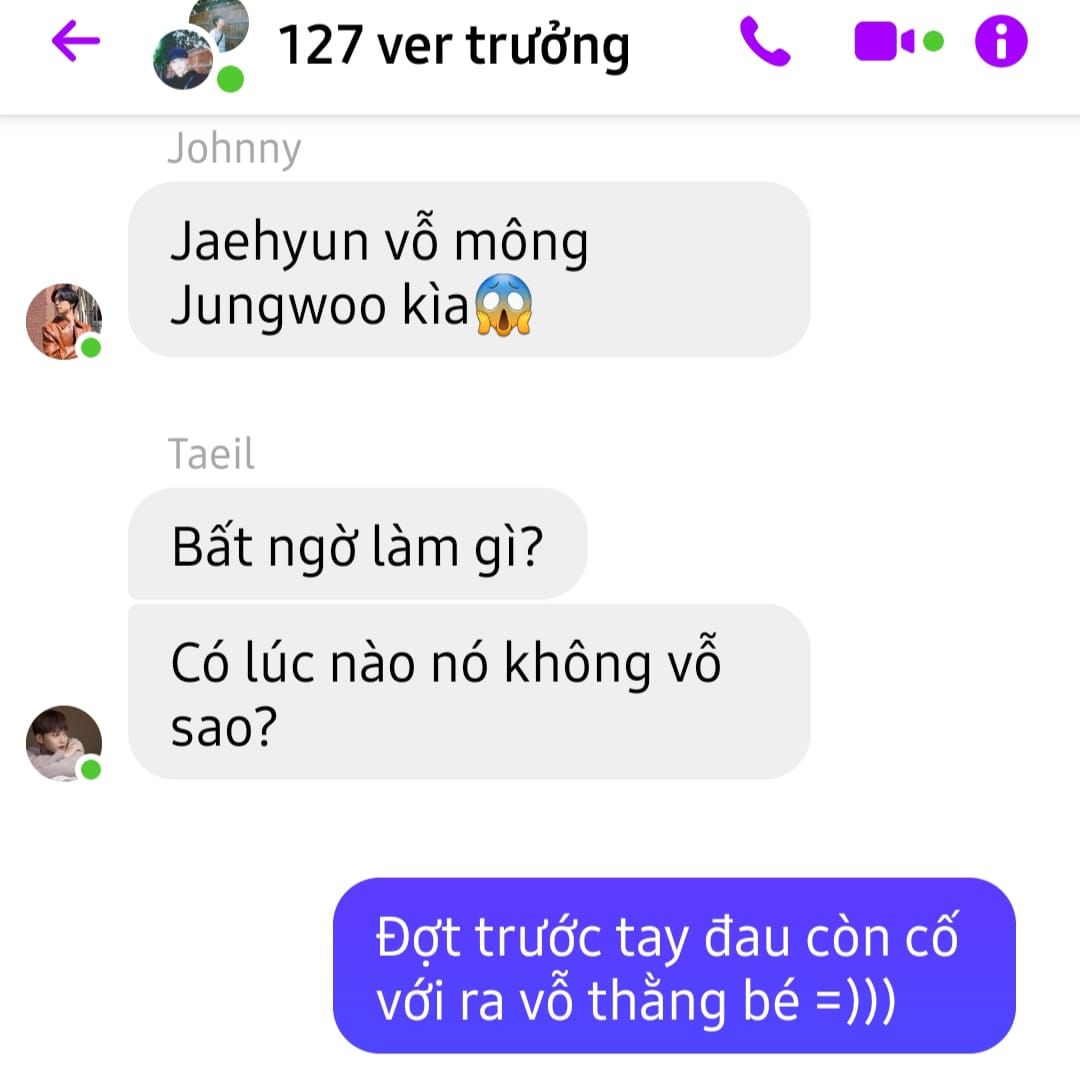Screen dimensions: 1080x1080
Task: Start a voice call
Action: (x=765, y=42)
